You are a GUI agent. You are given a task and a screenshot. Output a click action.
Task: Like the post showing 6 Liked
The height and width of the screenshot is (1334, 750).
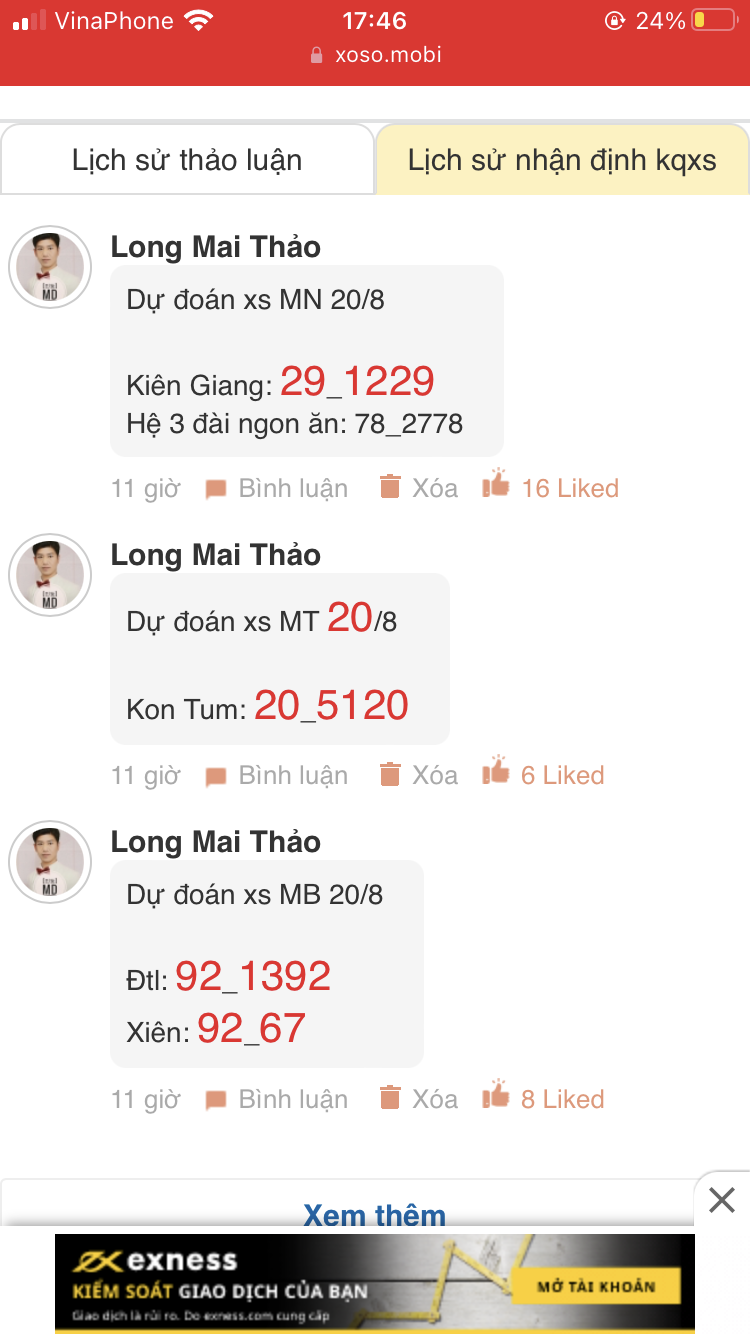point(544,774)
